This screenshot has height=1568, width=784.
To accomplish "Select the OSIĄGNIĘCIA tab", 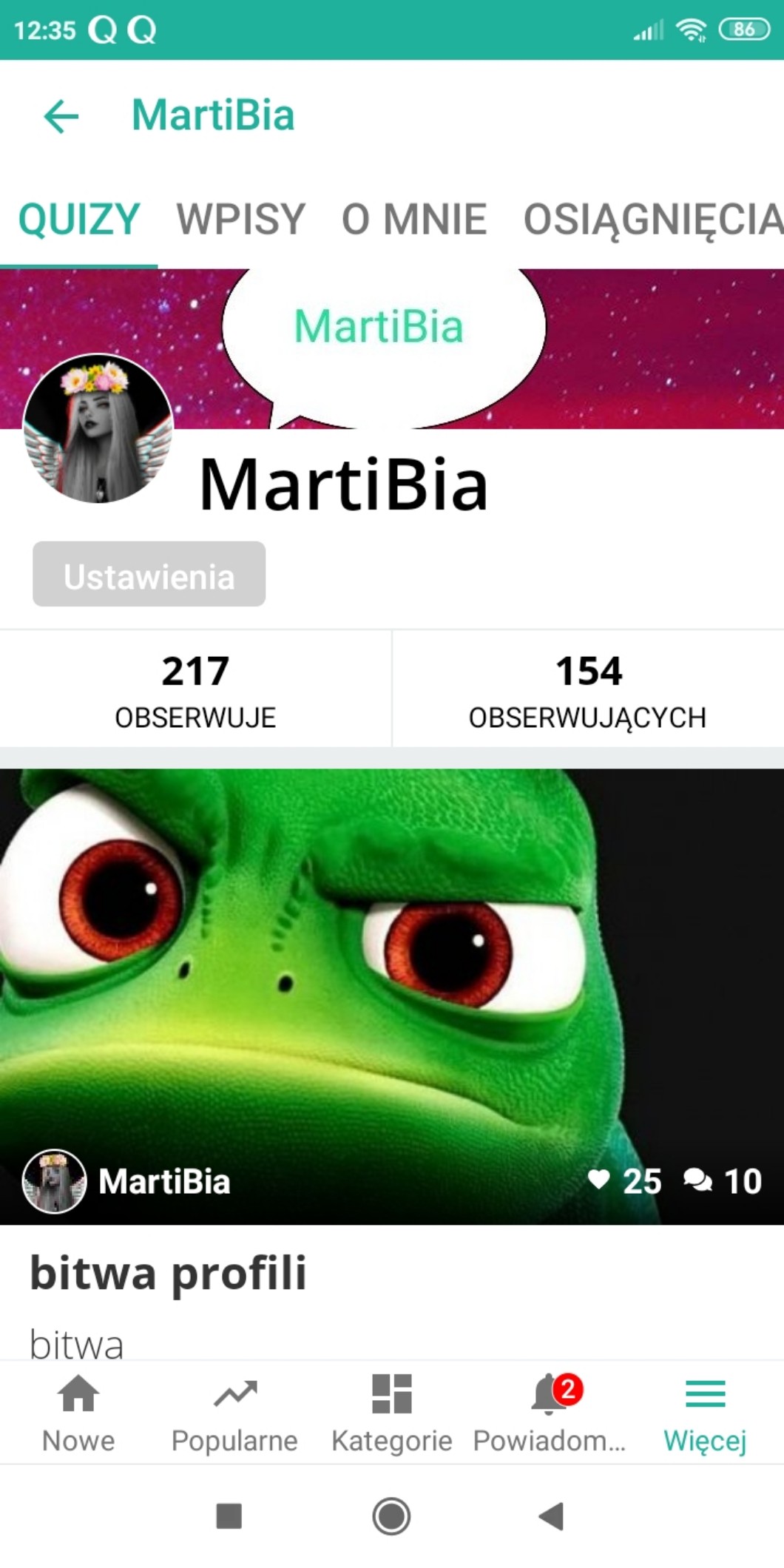I will pyautogui.click(x=651, y=219).
